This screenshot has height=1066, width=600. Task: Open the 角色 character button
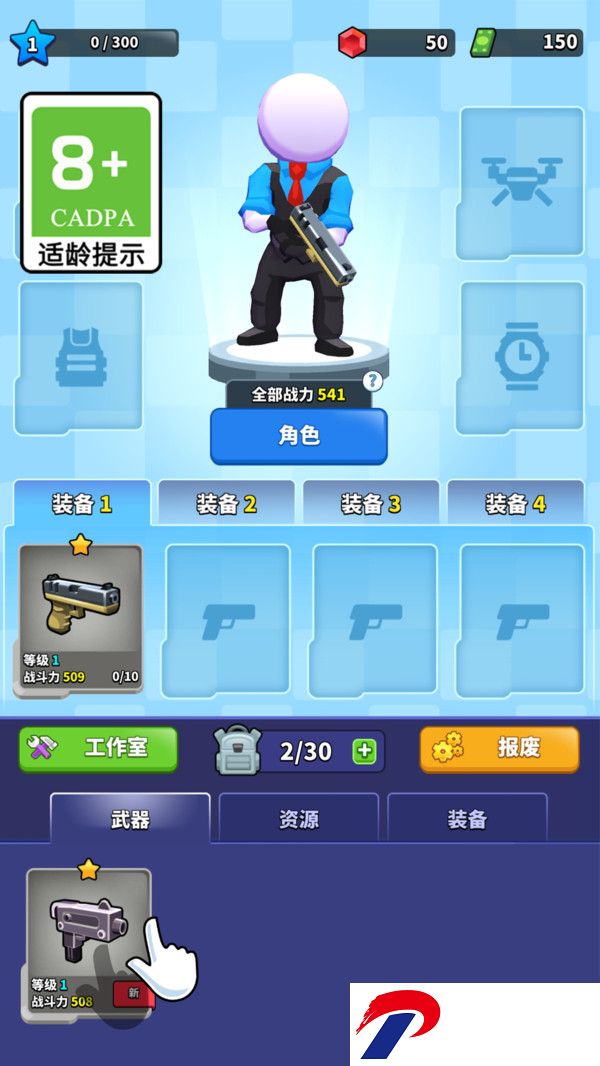(298, 436)
